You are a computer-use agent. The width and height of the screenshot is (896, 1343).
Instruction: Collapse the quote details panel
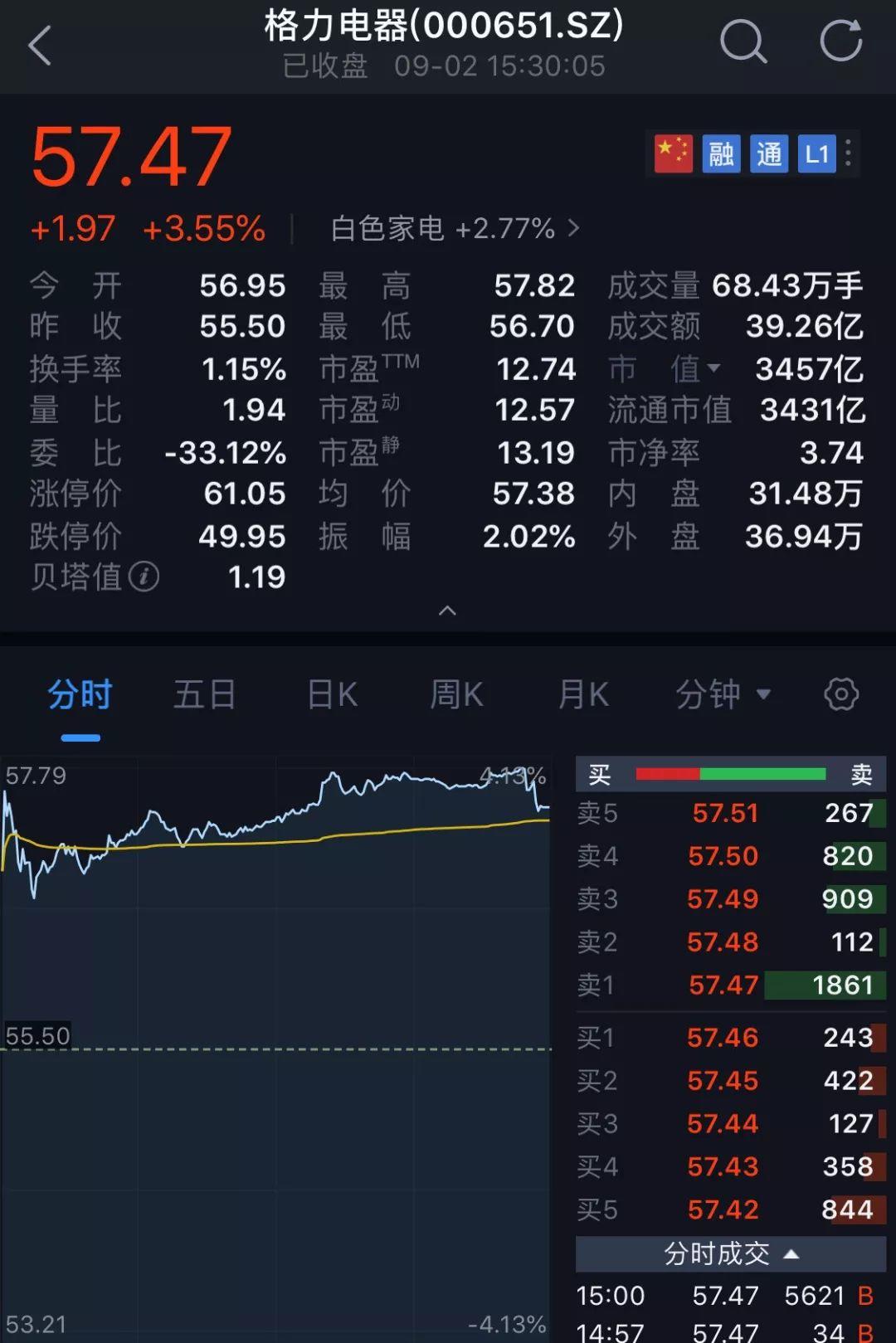(x=447, y=611)
